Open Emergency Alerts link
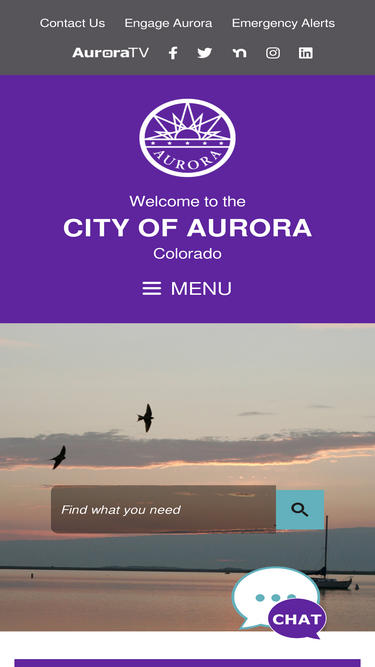Screen dimensions: 375x667 (283, 23)
